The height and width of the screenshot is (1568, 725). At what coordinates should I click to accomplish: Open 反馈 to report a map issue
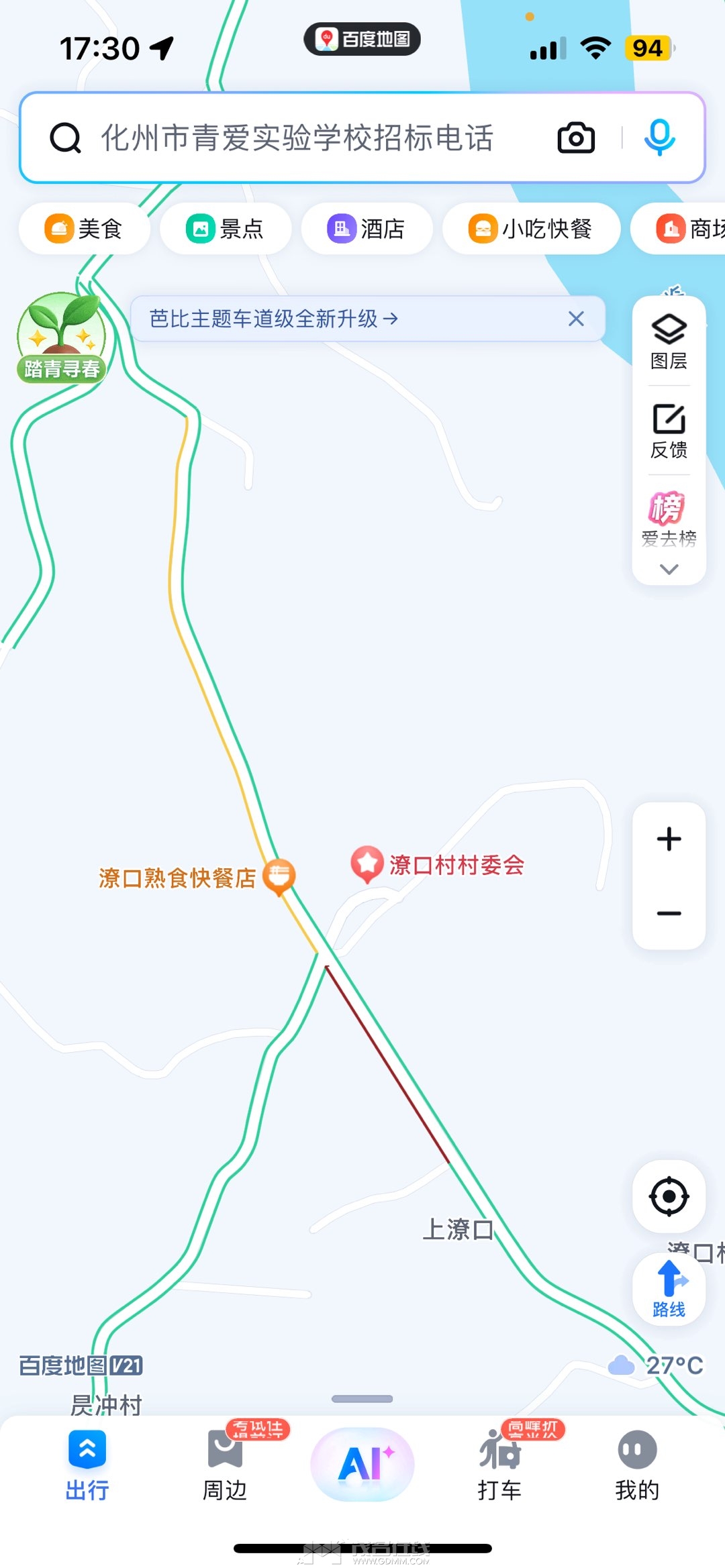click(x=669, y=431)
